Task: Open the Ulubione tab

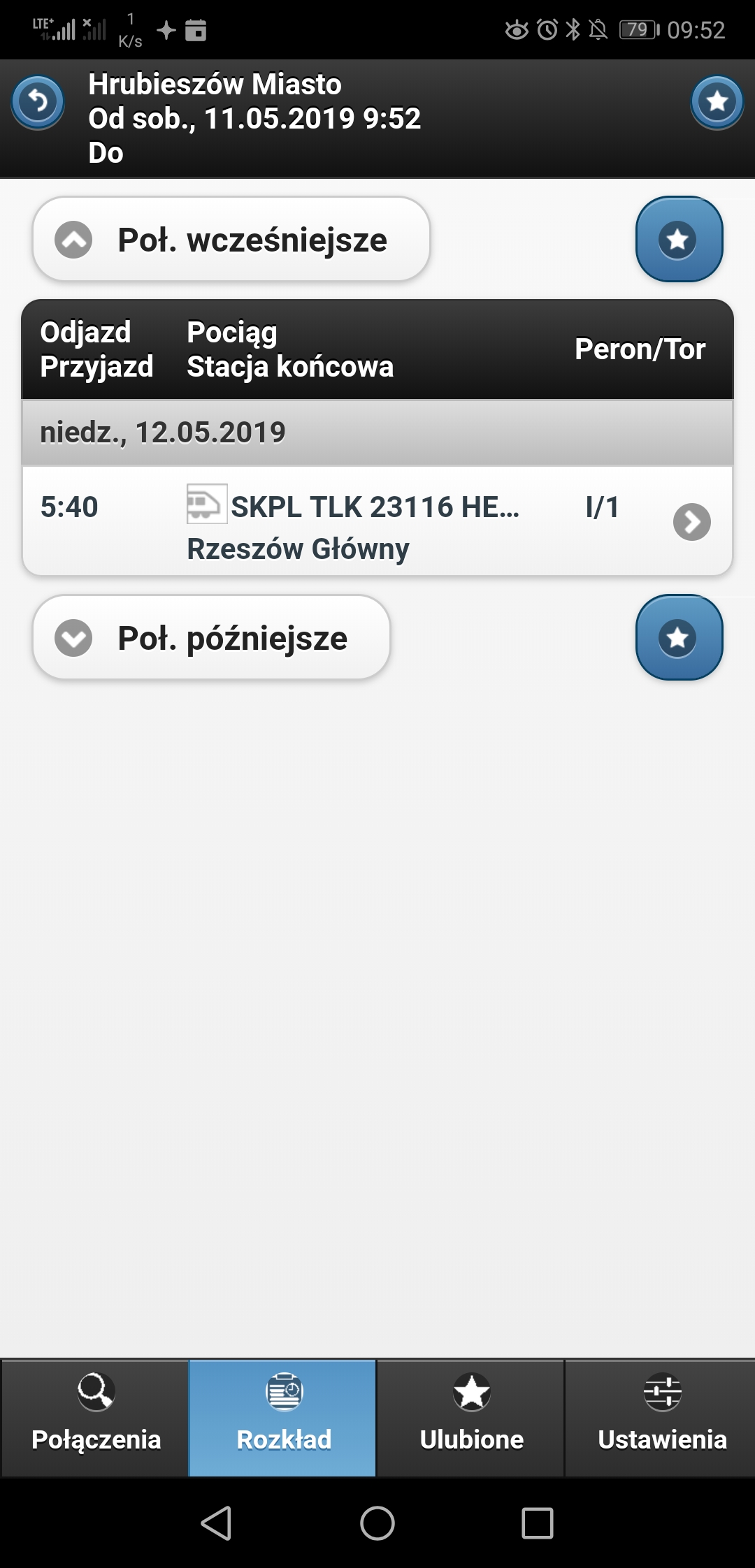Action: [471, 1418]
